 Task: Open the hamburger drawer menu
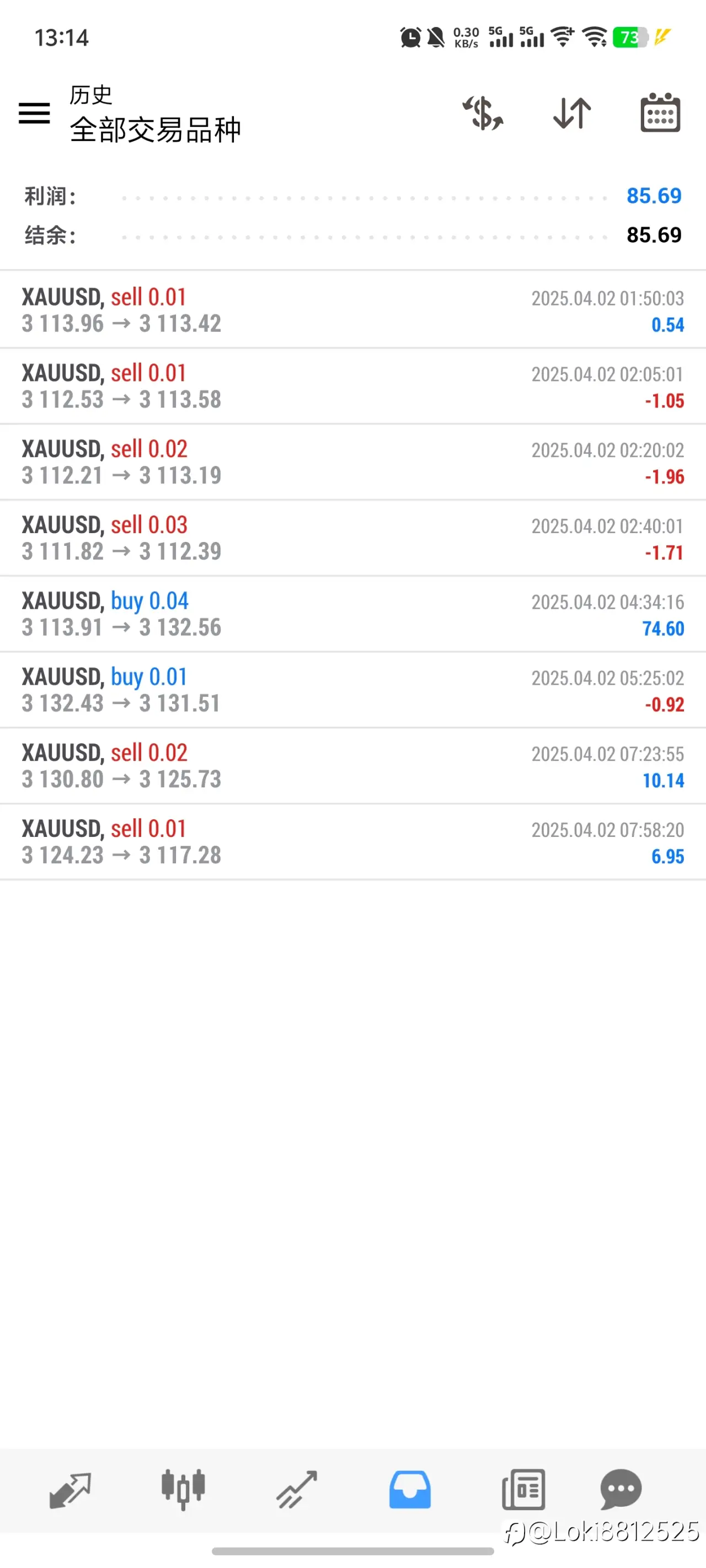click(34, 113)
